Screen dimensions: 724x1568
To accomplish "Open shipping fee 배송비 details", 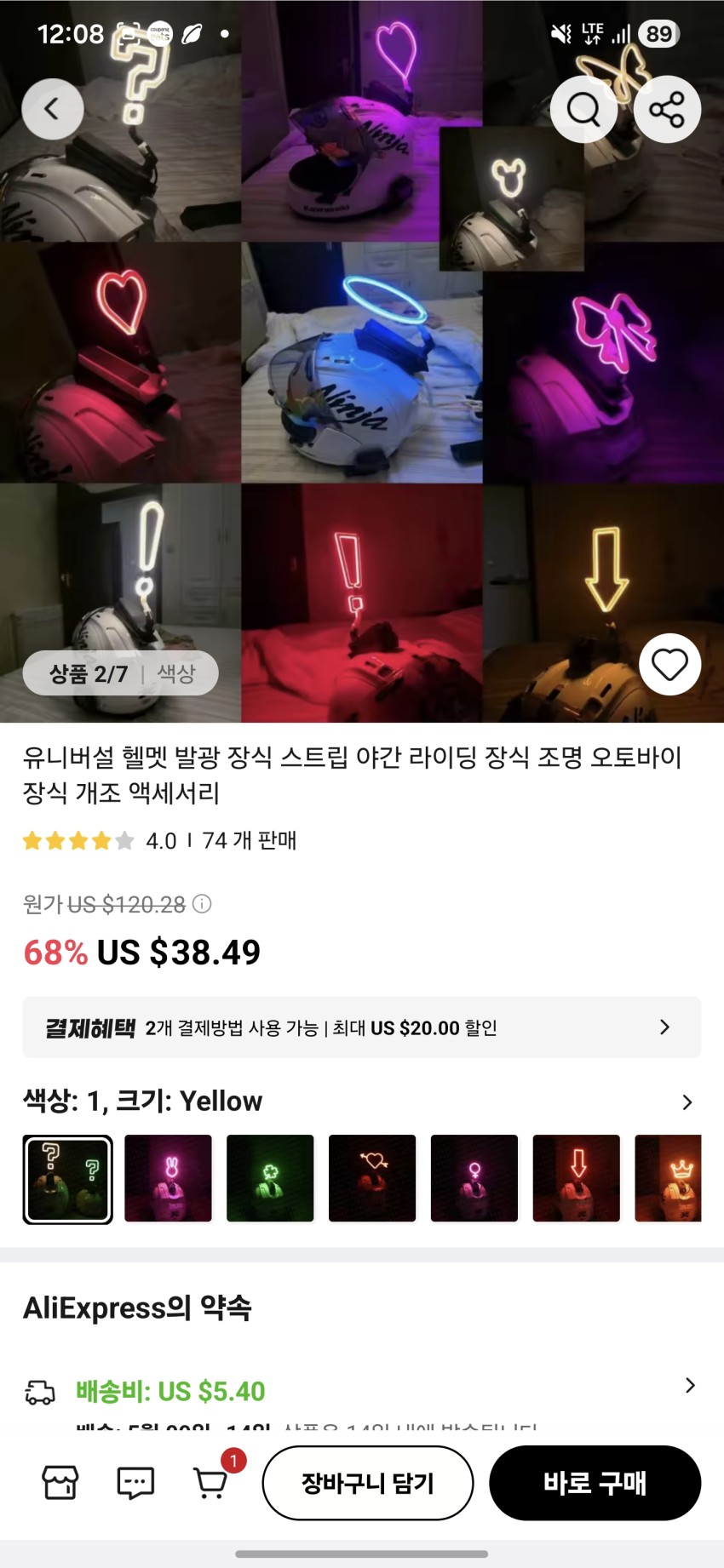I will pos(361,1391).
